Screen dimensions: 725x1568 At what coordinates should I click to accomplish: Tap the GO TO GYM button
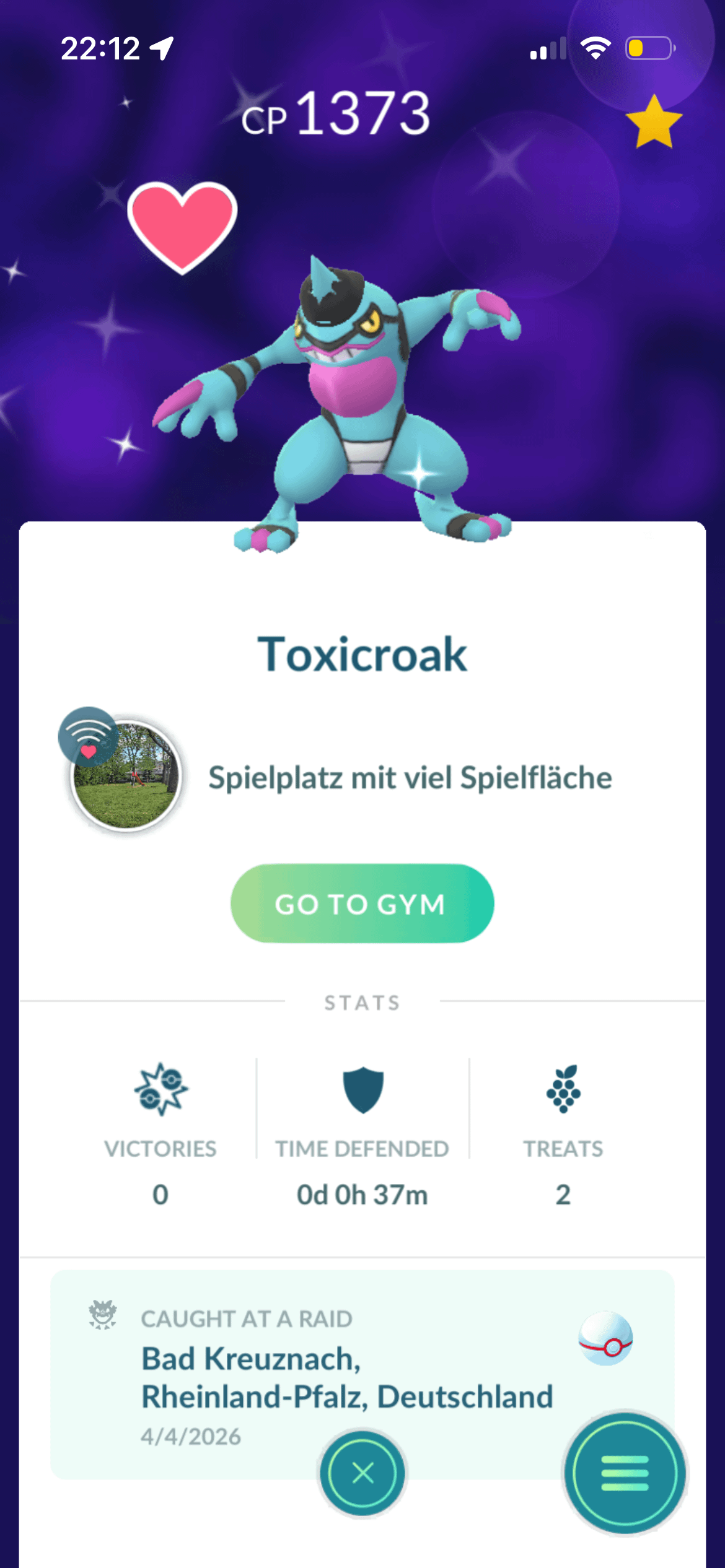click(362, 904)
